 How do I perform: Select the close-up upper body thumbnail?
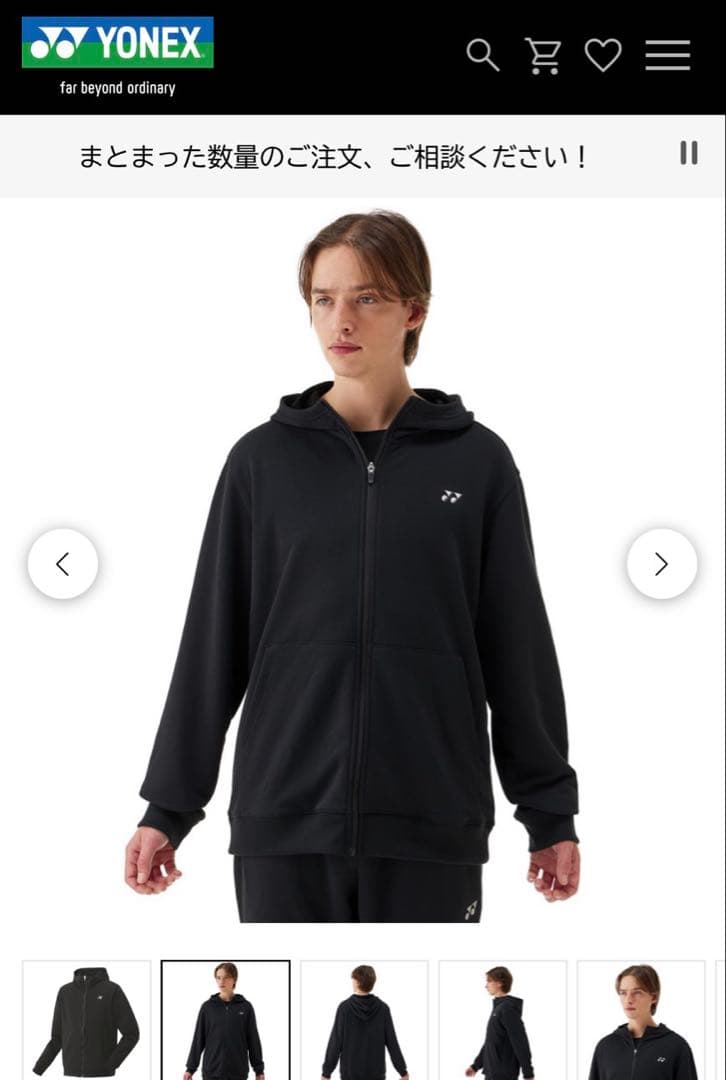641,1020
